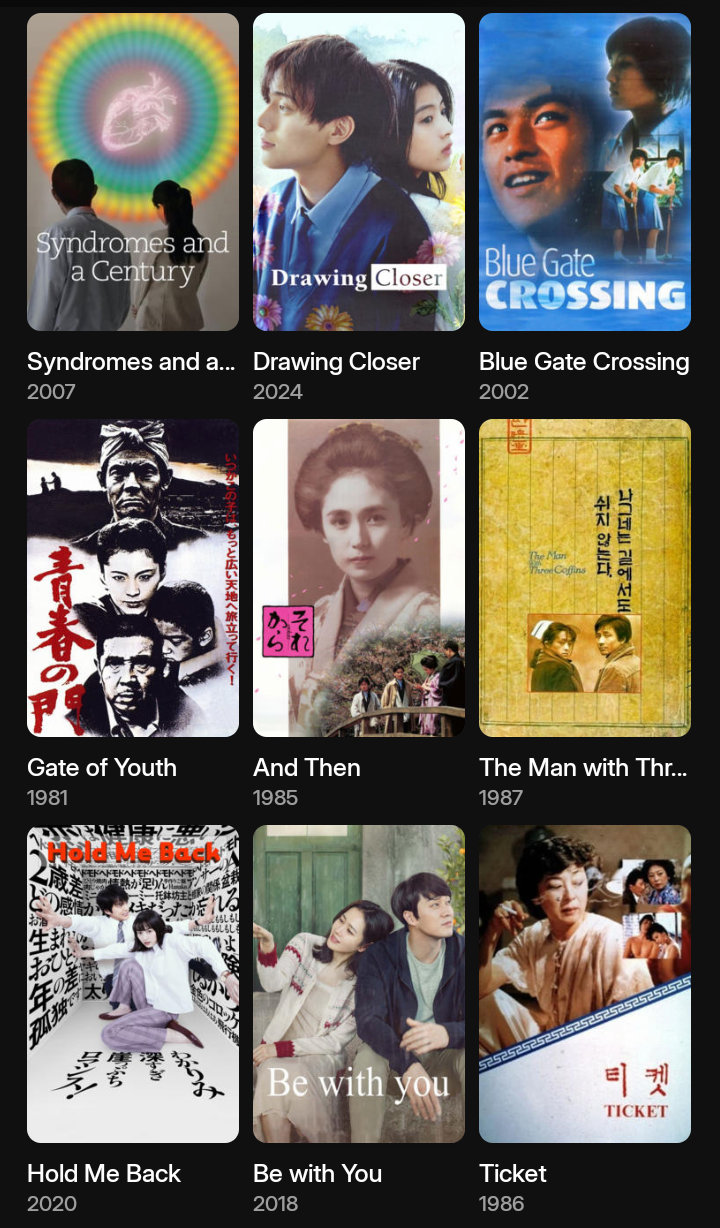Open the Drawing Closer poster
720x1228 pixels.
pyautogui.click(x=359, y=172)
